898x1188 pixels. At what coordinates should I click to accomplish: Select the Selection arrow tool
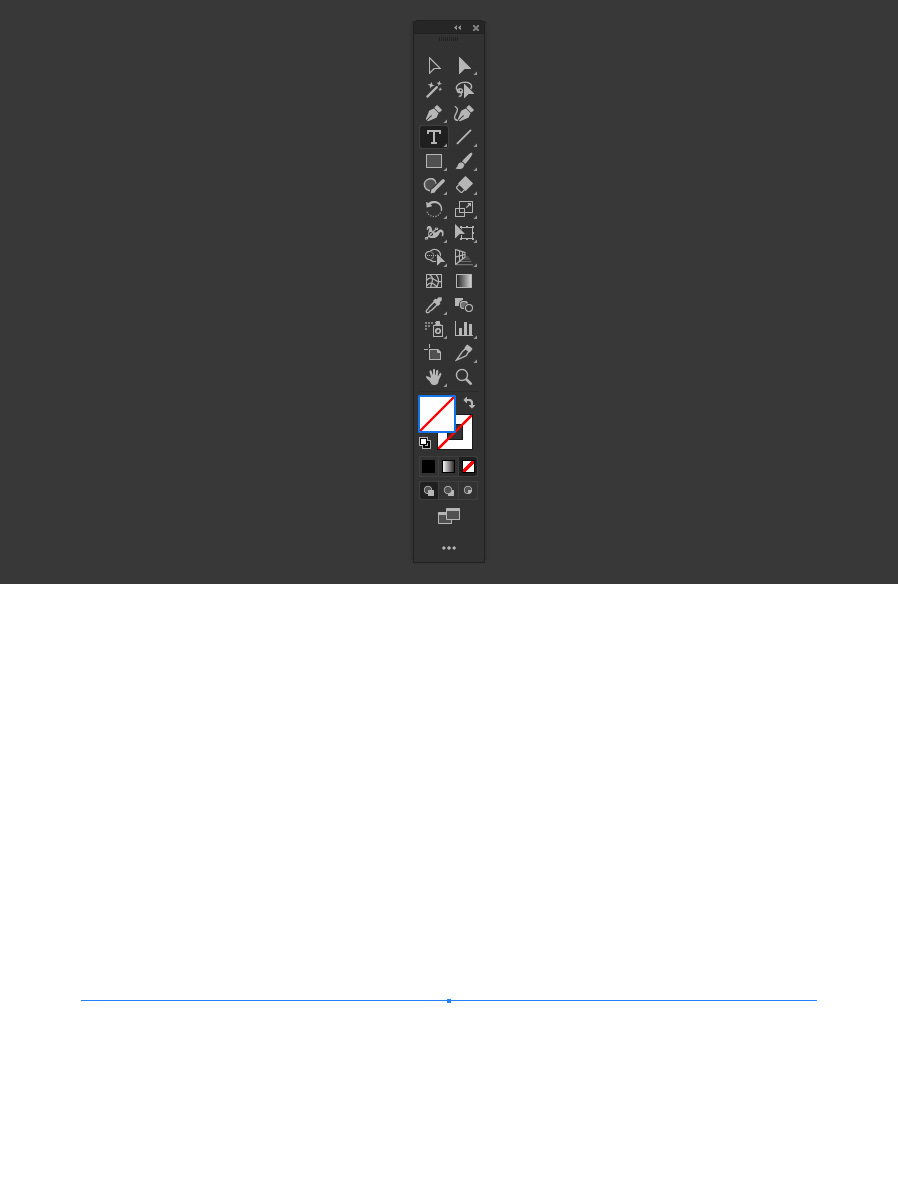coord(434,65)
